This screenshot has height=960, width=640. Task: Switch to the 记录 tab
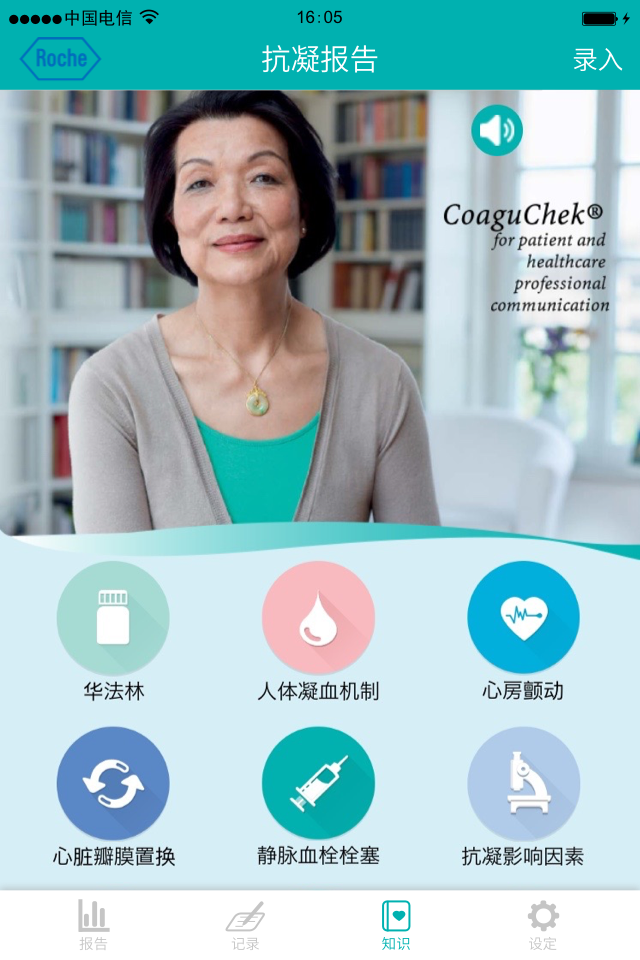(x=245, y=924)
